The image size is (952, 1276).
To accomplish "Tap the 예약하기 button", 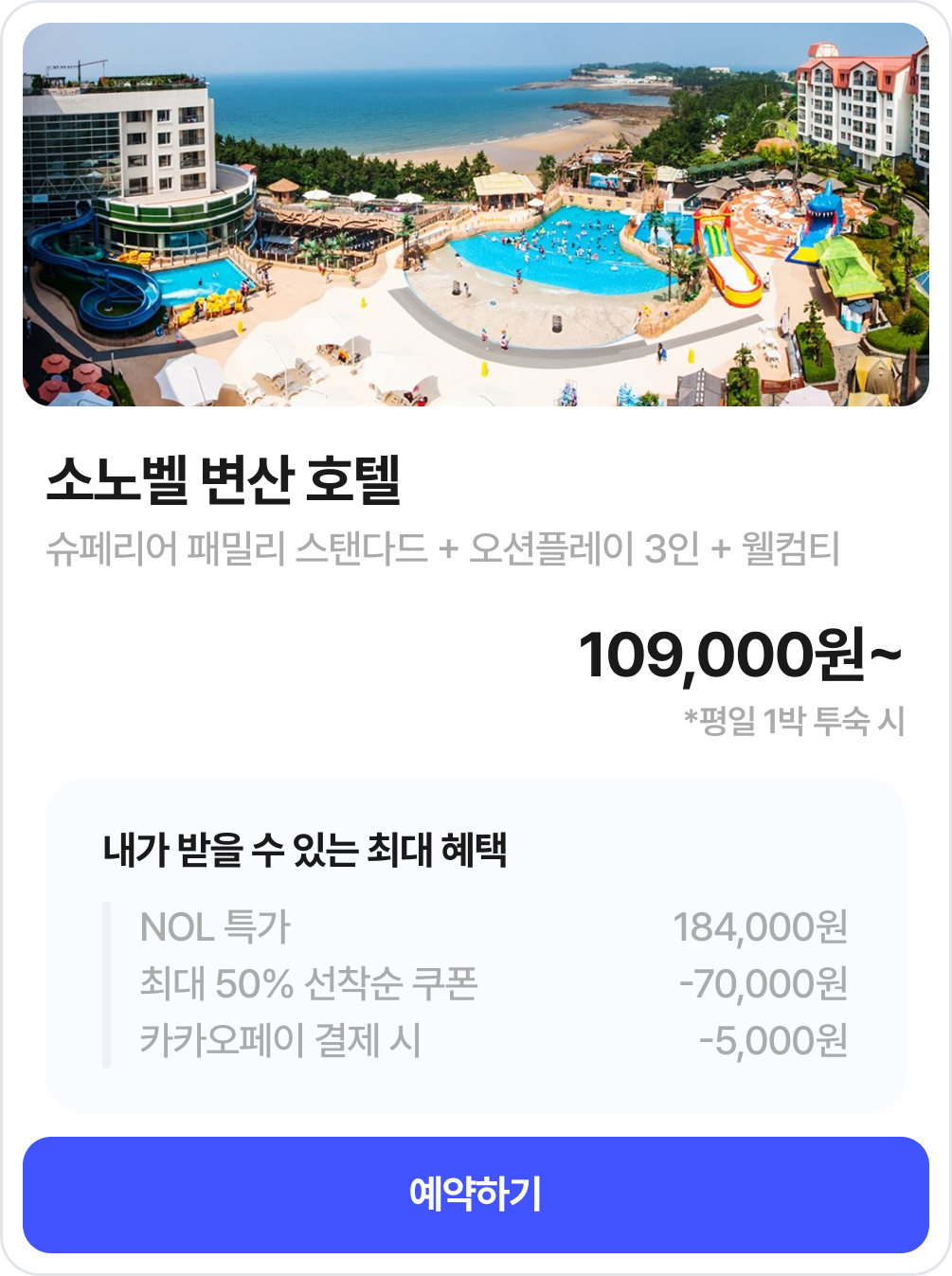I will click(x=476, y=1195).
